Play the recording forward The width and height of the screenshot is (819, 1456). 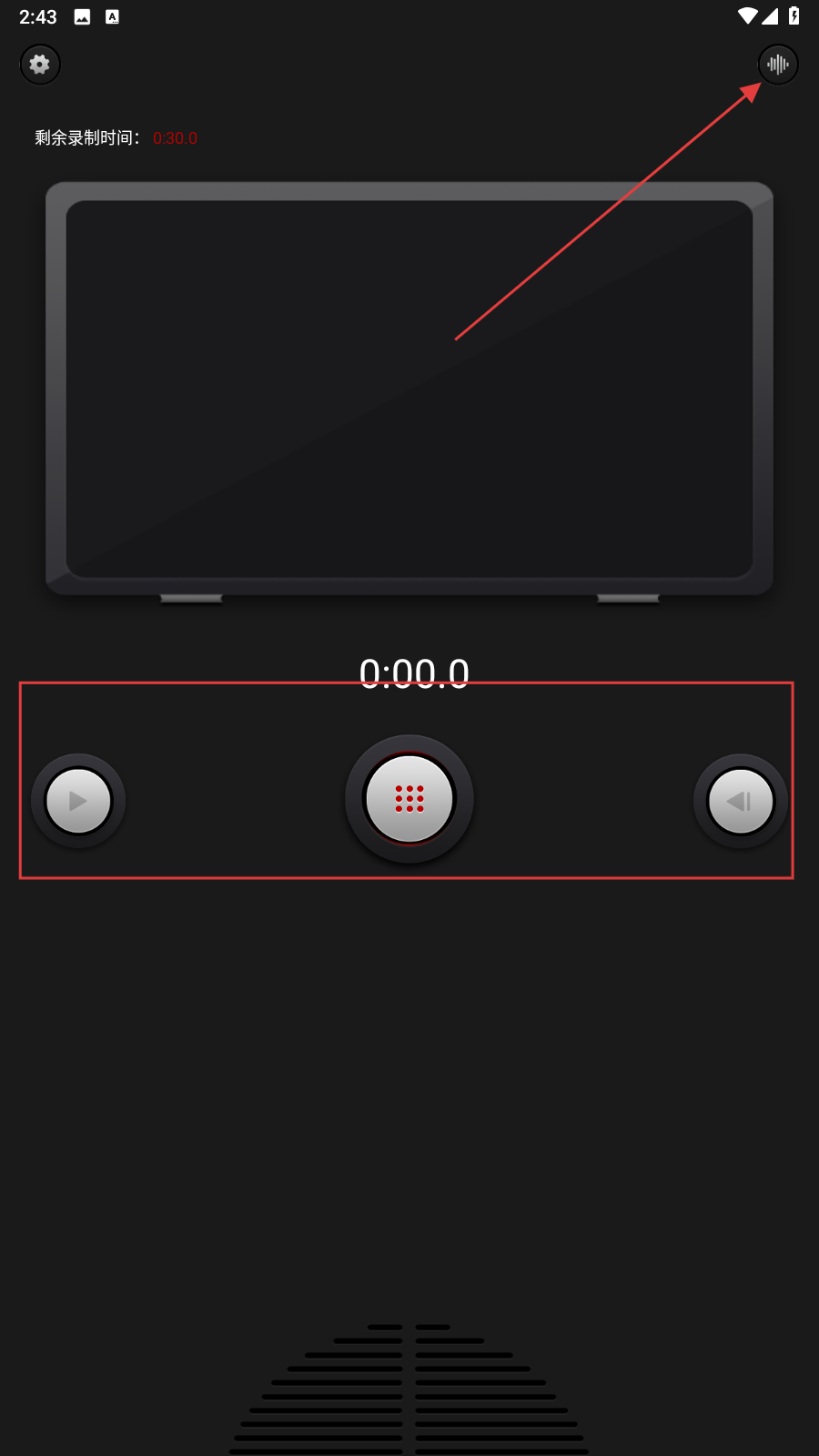click(78, 801)
